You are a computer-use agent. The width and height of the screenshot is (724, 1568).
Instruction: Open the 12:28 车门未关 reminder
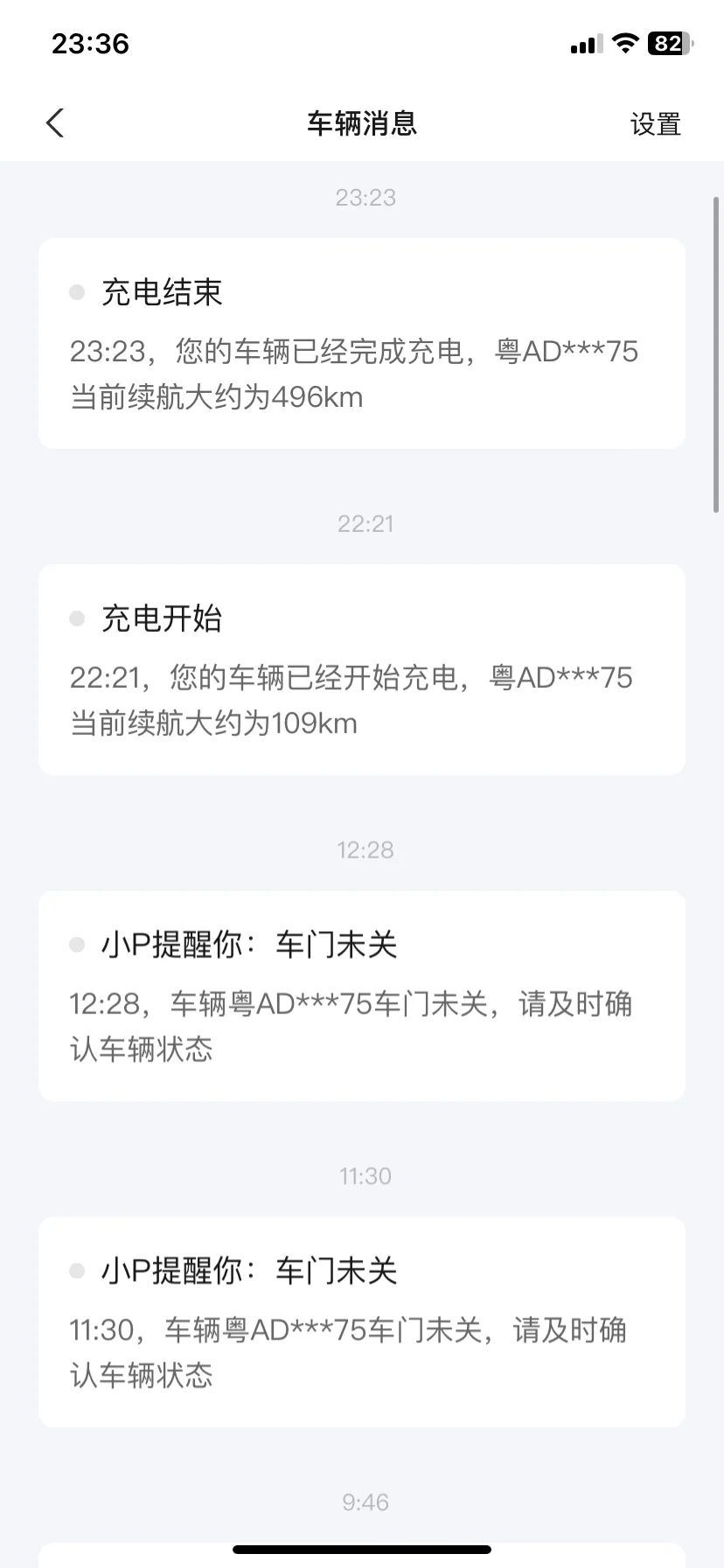[x=362, y=996]
